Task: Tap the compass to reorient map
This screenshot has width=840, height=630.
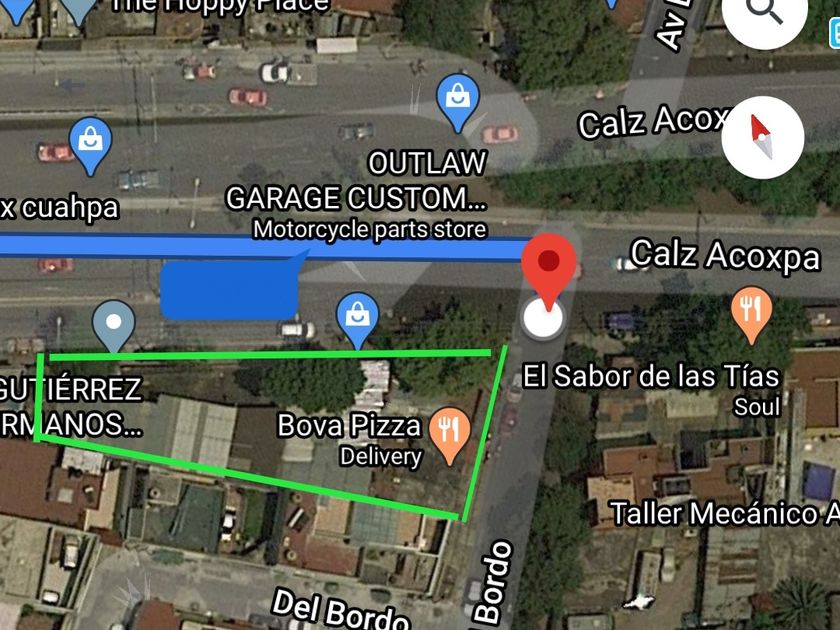Action: [x=762, y=137]
